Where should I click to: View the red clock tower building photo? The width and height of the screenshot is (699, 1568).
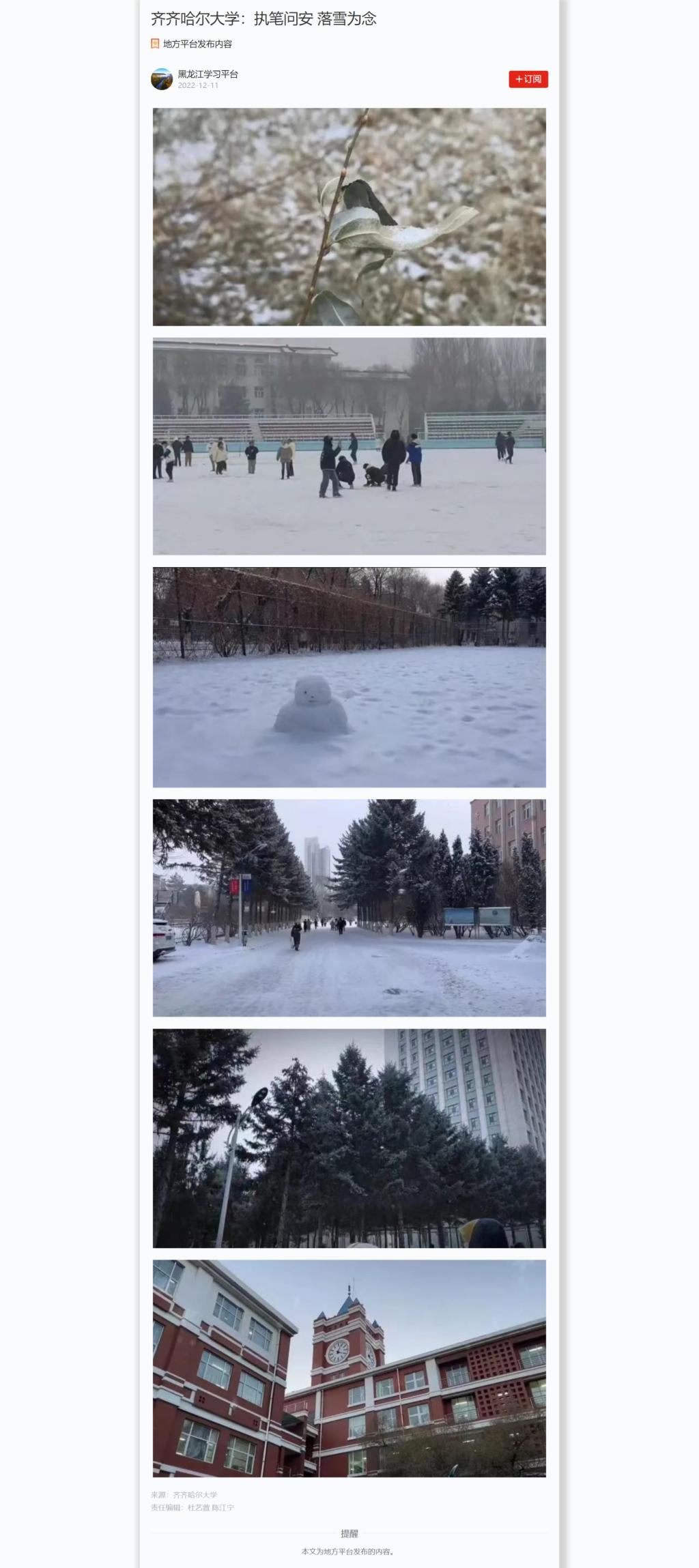(349, 1367)
